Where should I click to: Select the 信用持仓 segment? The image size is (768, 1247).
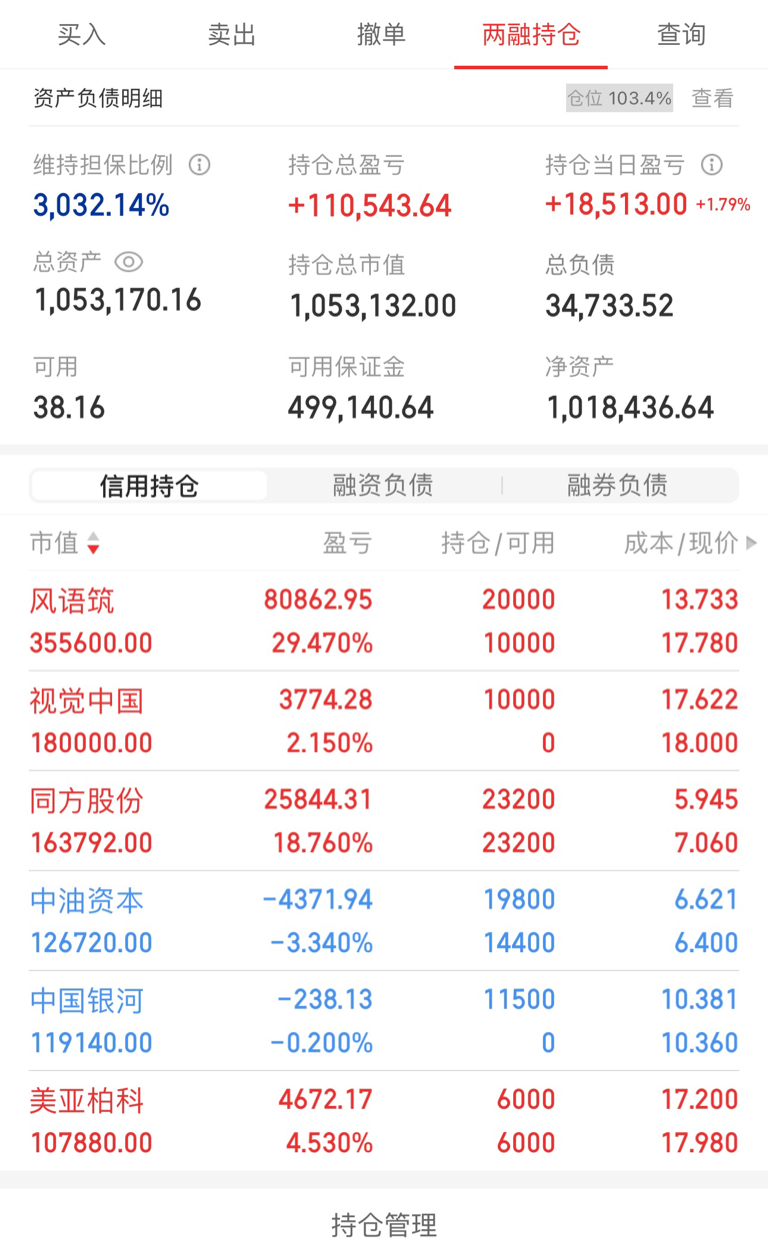pyautogui.click(x=150, y=484)
